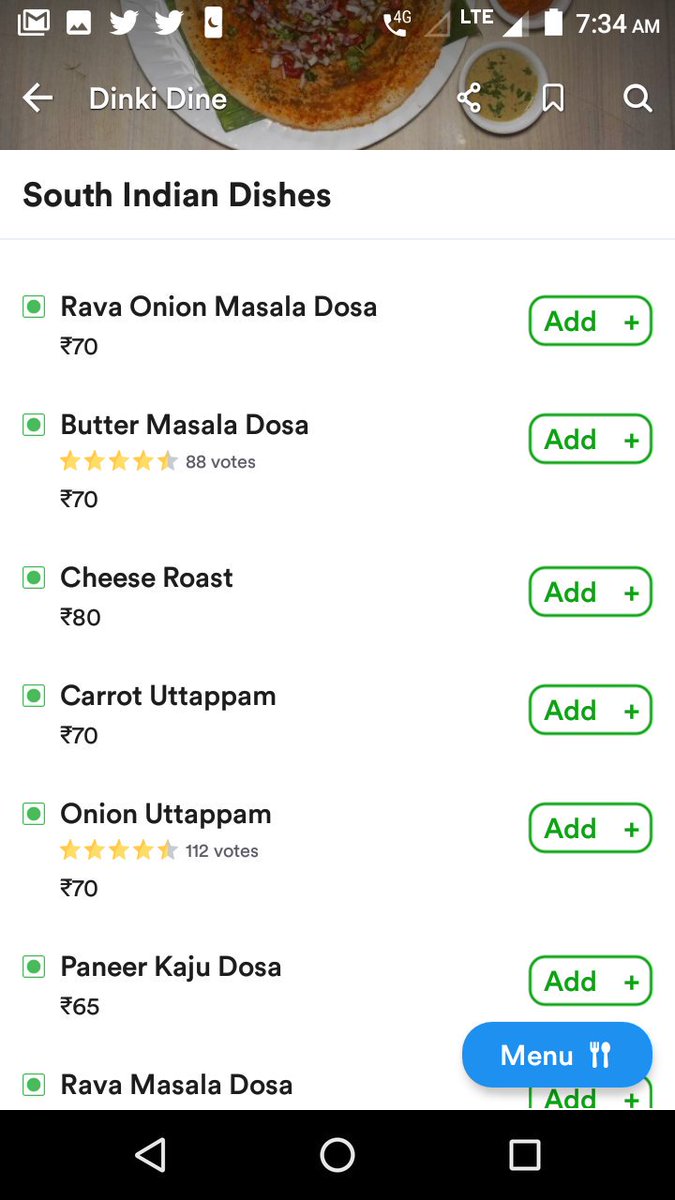The width and height of the screenshot is (675, 1200).
Task: Tap the system home button
Action: [337, 1155]
